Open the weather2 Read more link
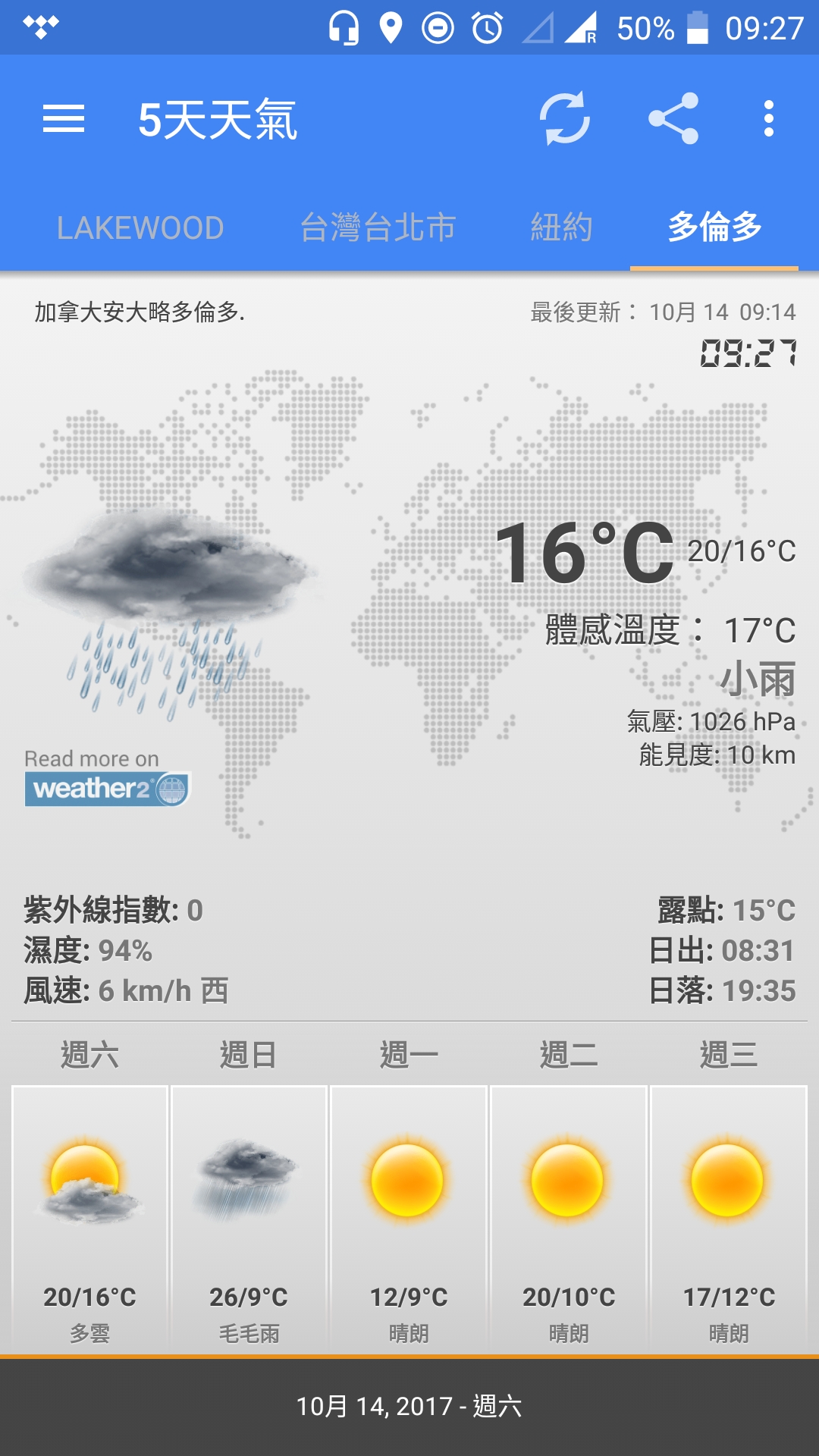Image resolution: width=819 pixels, height=1456 pixels. [x=107, y=778]
